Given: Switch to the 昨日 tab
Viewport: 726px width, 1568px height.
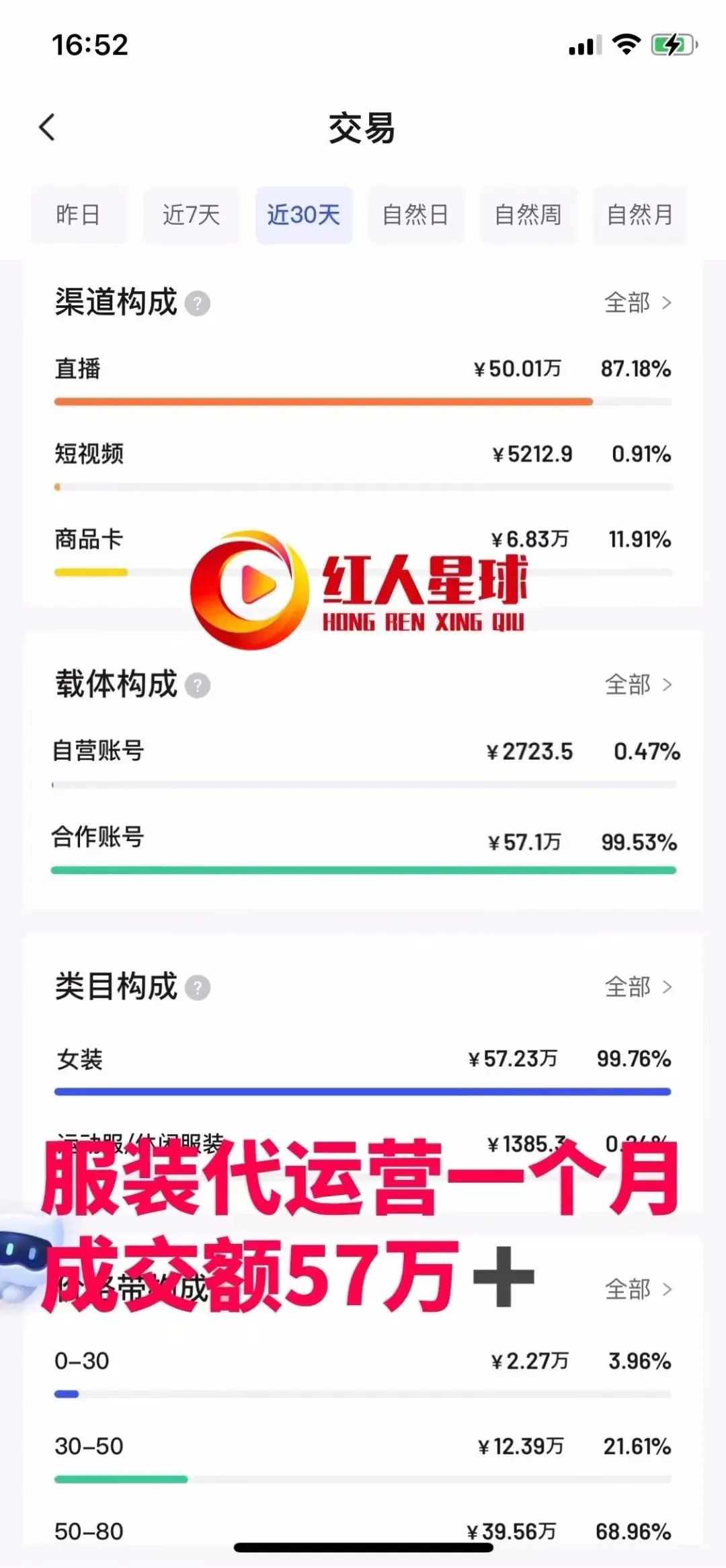Looking at the screenshot, I should pos(79,215).
